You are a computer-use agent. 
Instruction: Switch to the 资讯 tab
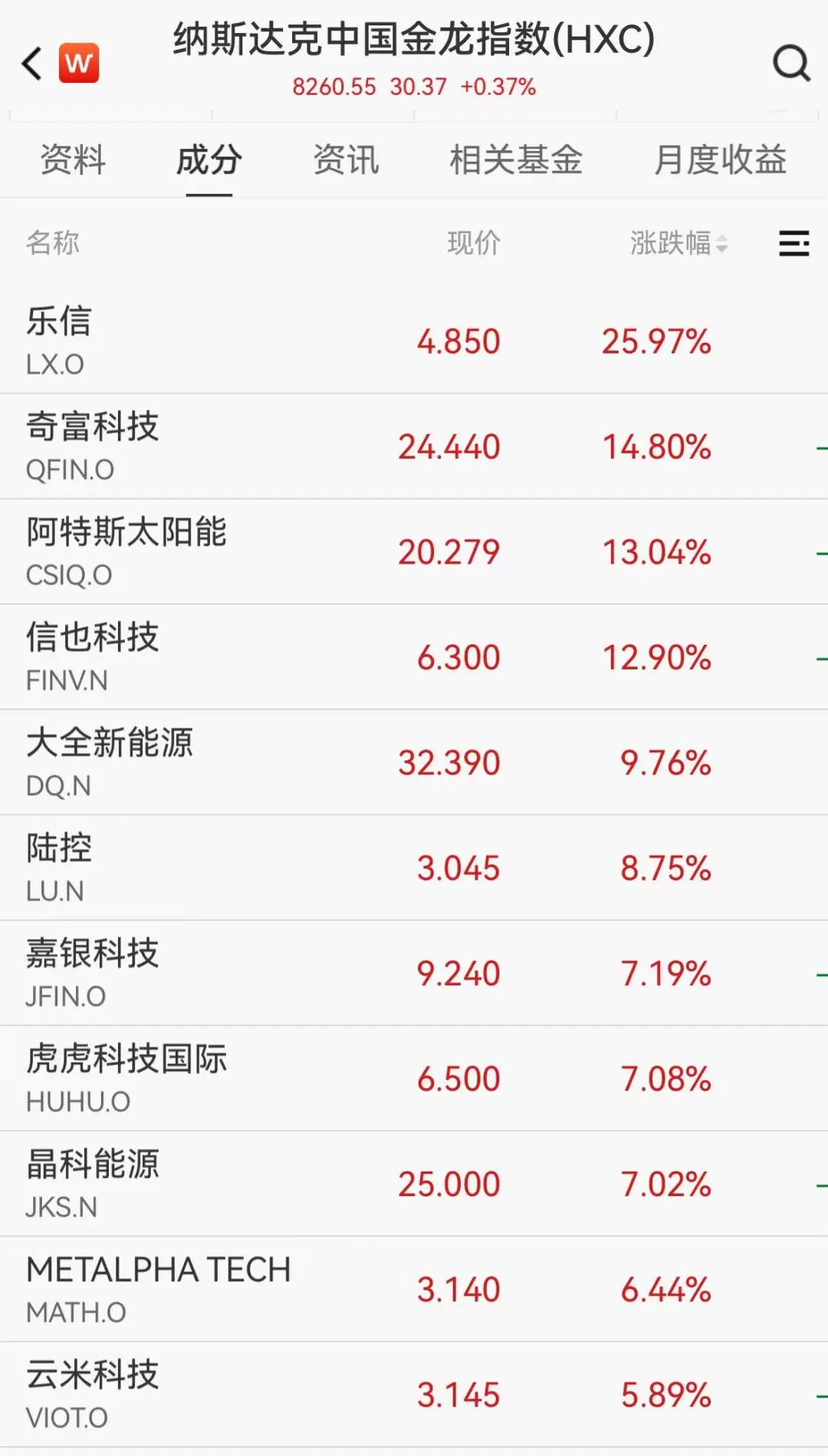click(x=346, y=160)
